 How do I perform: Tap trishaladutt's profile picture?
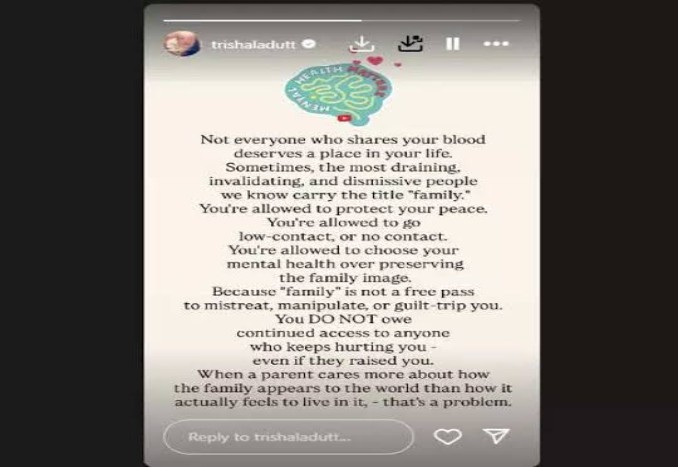pyautogui.click(x=183, y=44)
